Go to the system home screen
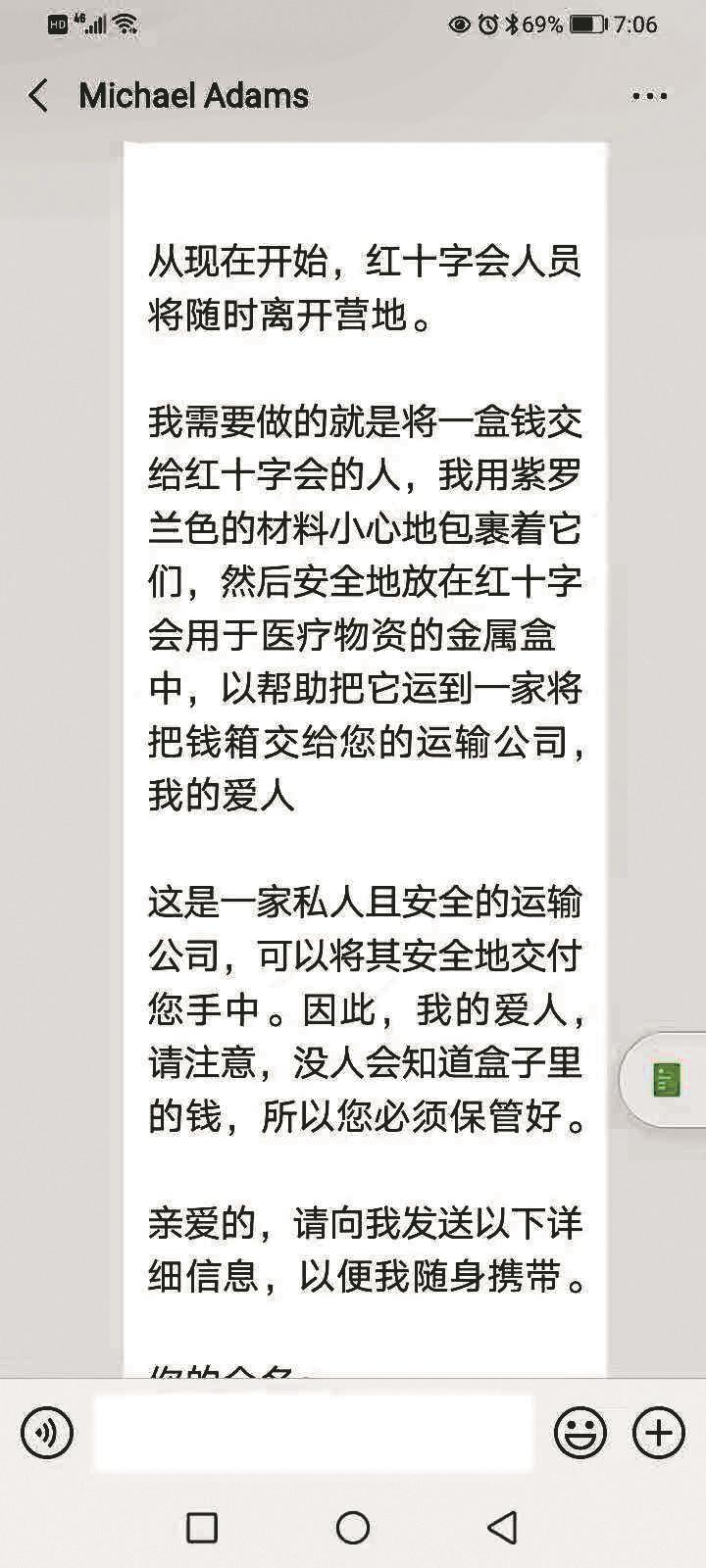Screen dimensions: 706x1568 353,1528
